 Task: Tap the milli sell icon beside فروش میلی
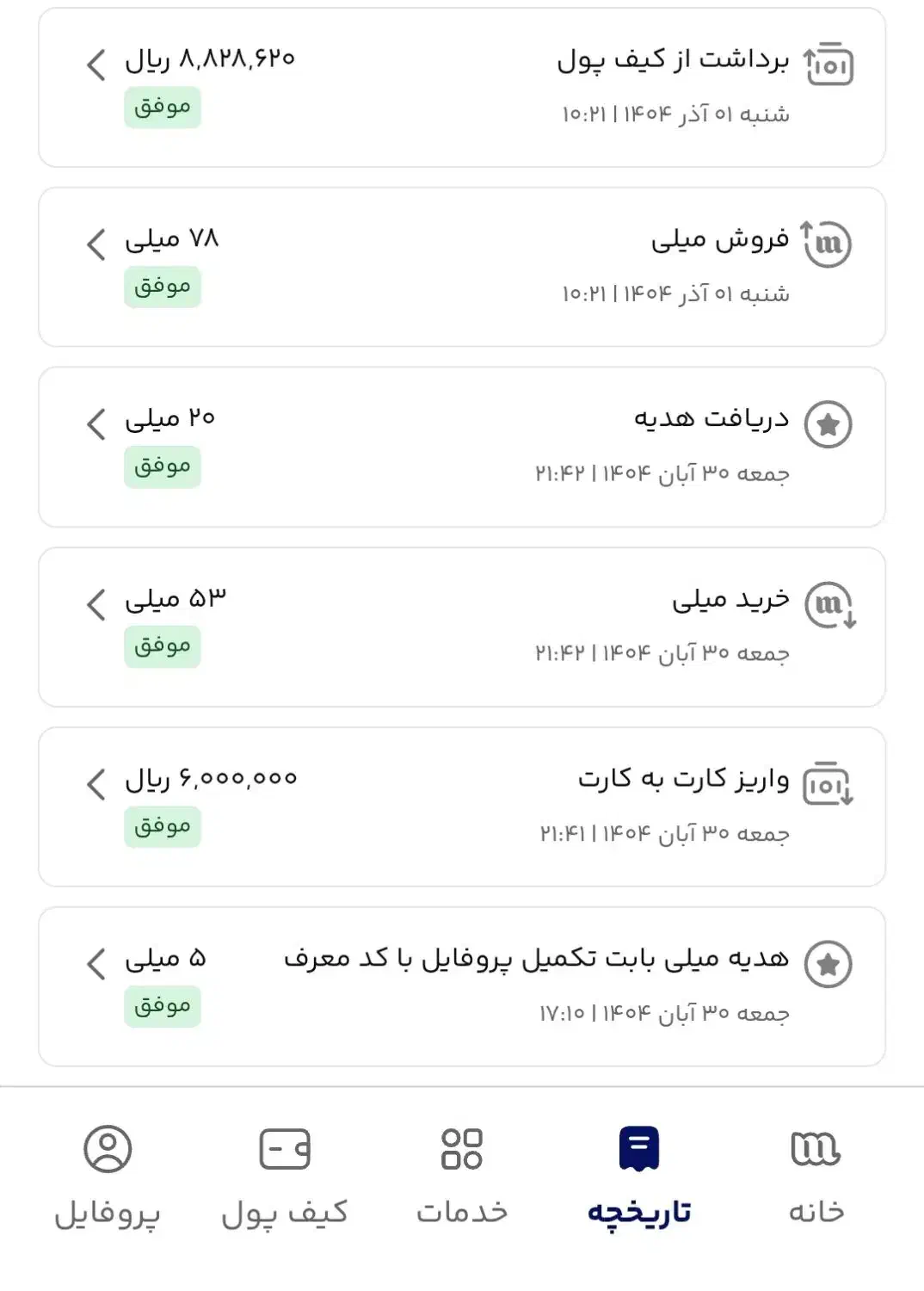(x=828, y=244)
